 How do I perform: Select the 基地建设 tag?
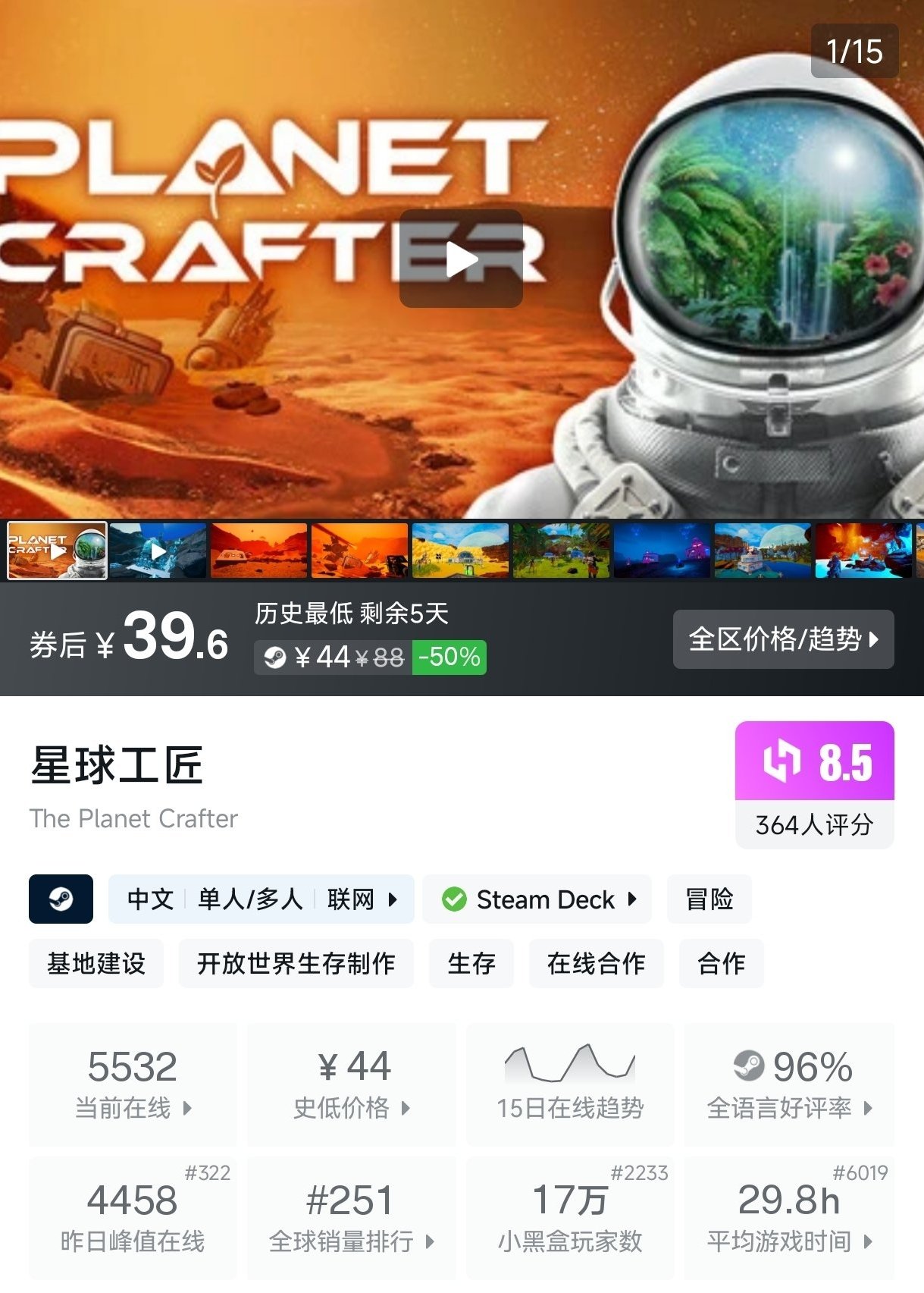[96, 964]
